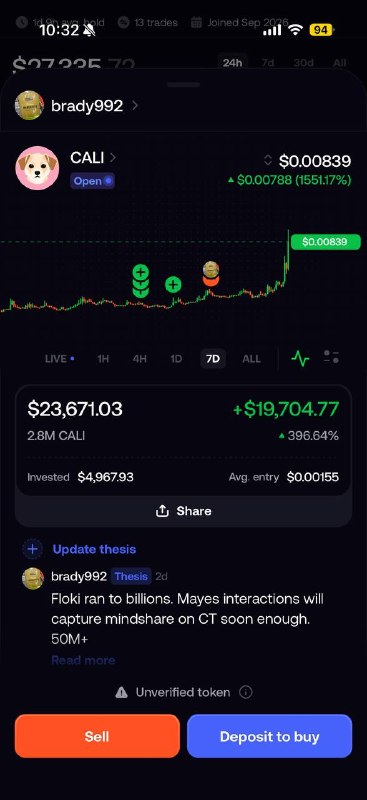
Task: Switch to the line chart icon
Action: click(300, 358)
